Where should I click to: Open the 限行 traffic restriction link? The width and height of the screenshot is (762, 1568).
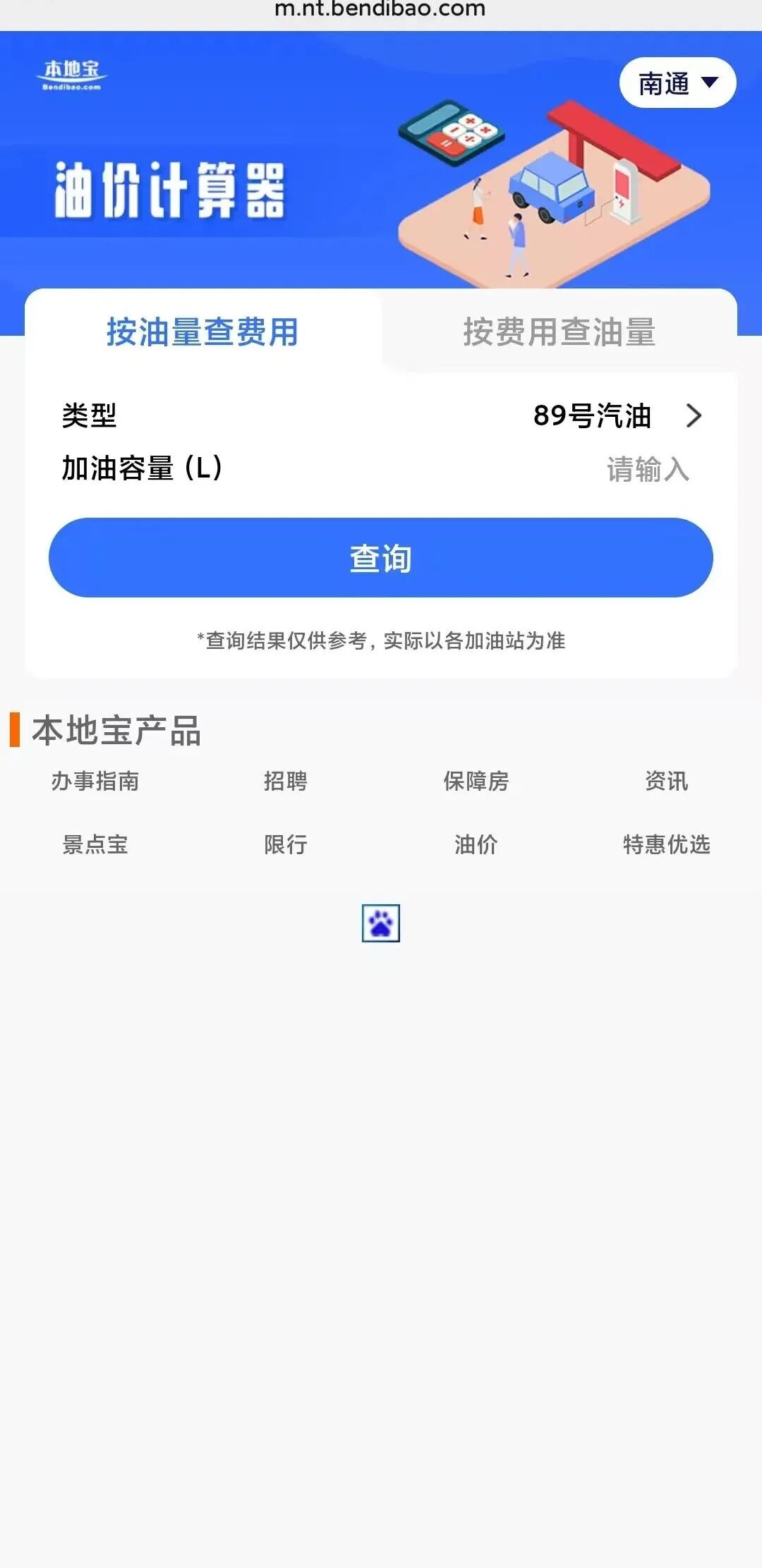point(286,845)
